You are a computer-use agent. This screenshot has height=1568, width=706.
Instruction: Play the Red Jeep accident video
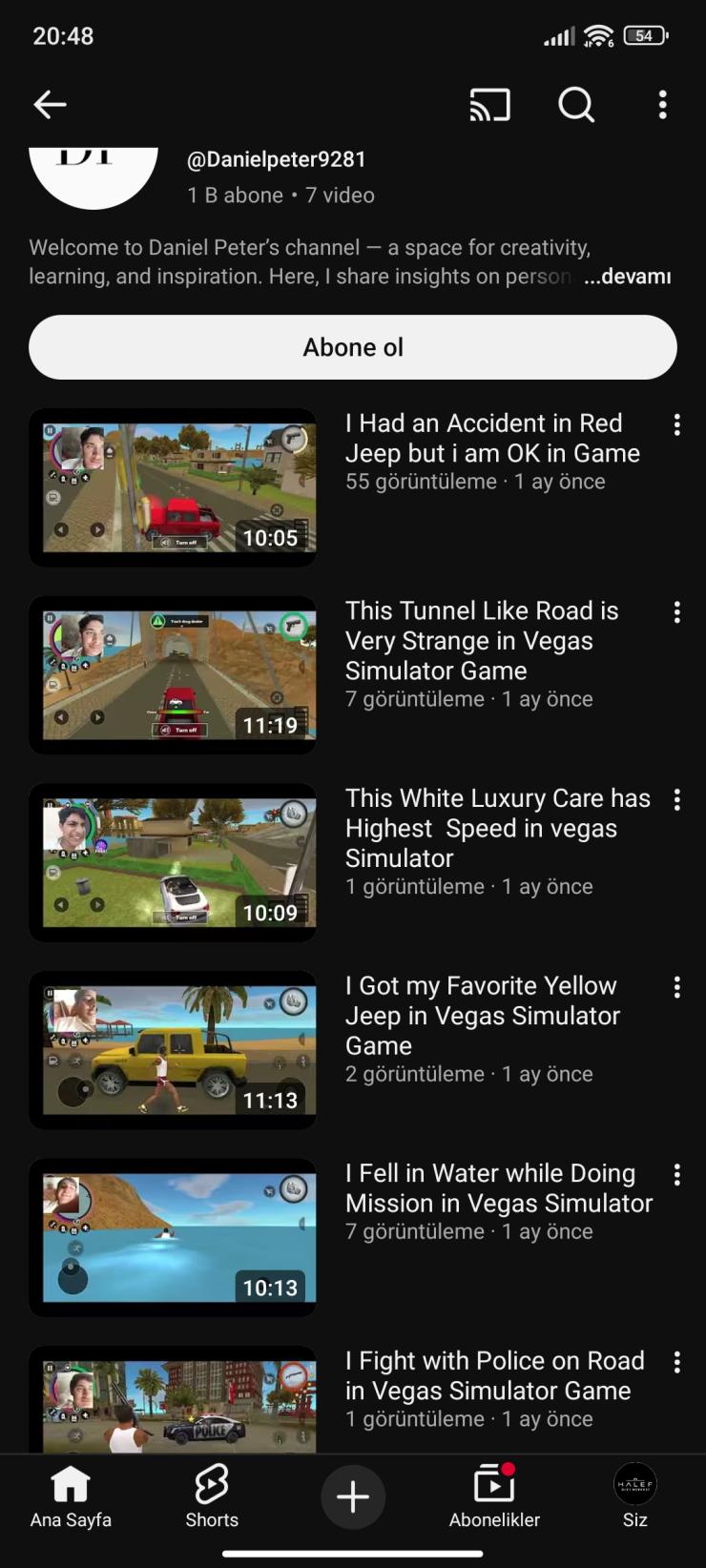(173, 487)
